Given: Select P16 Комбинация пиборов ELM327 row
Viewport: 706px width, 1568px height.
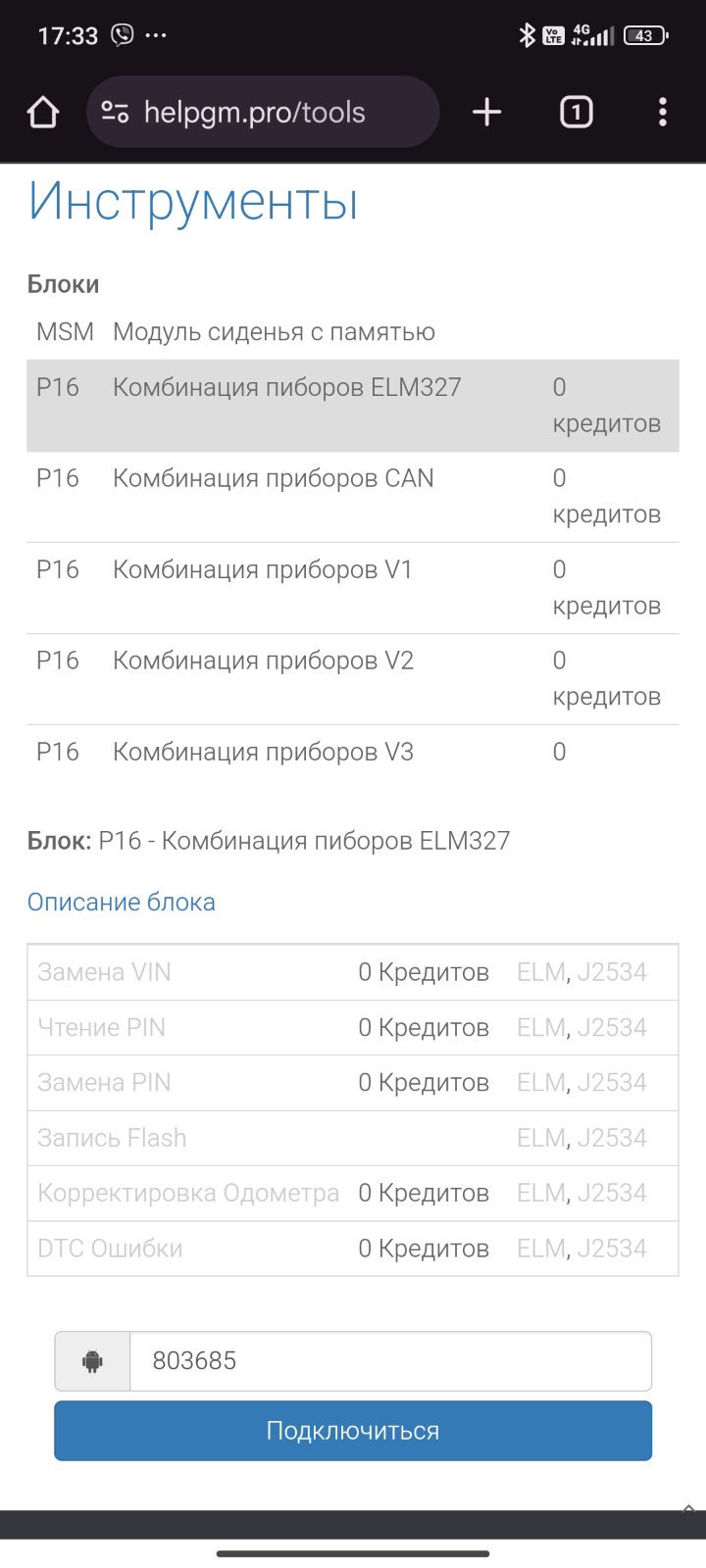Looking at the screenshot, I should pos(353,406).
